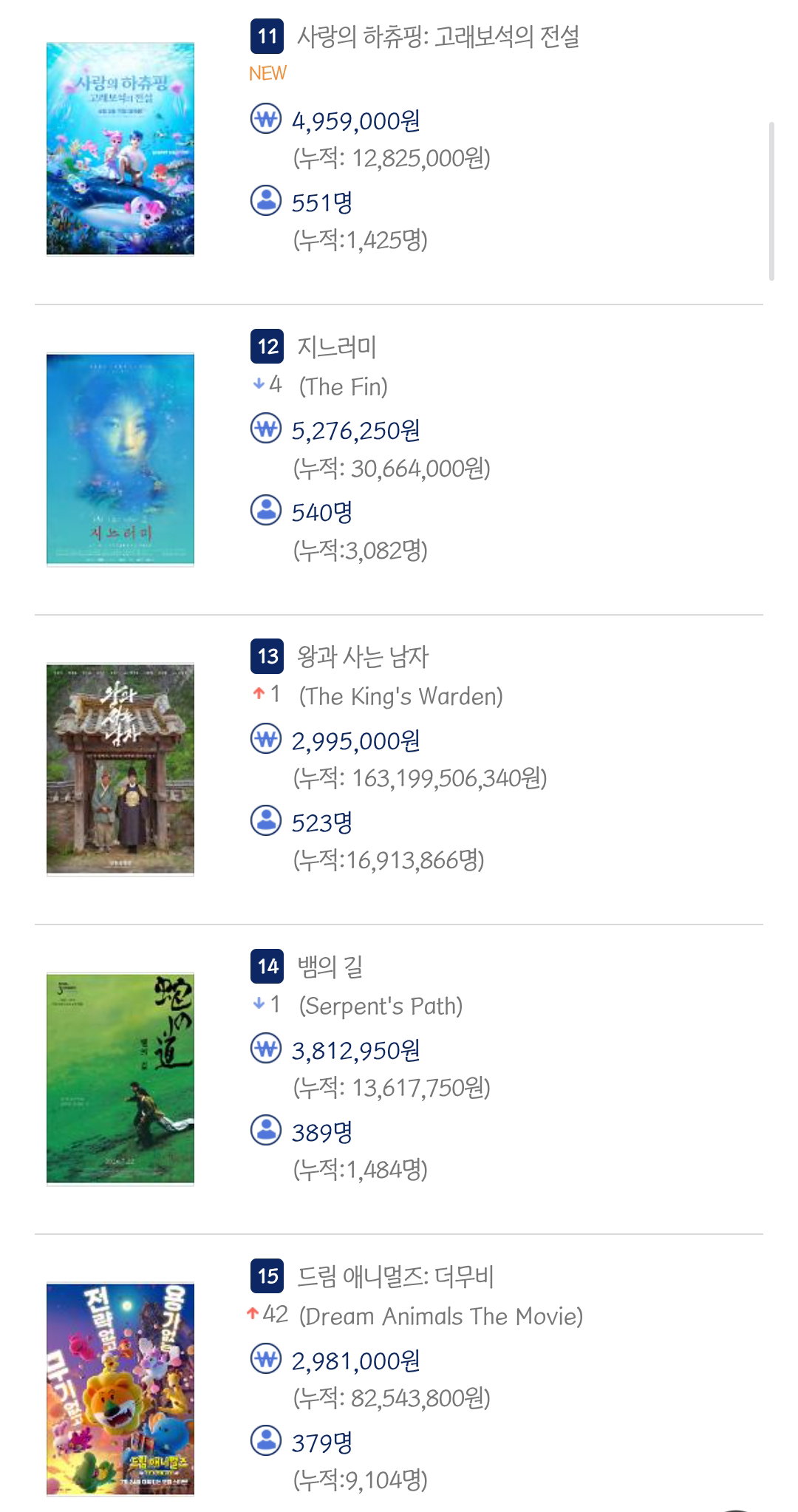798x1512 pixels.
Task: Open the 지느러미 (The Fin) movie poster
Action: point(120,460)
